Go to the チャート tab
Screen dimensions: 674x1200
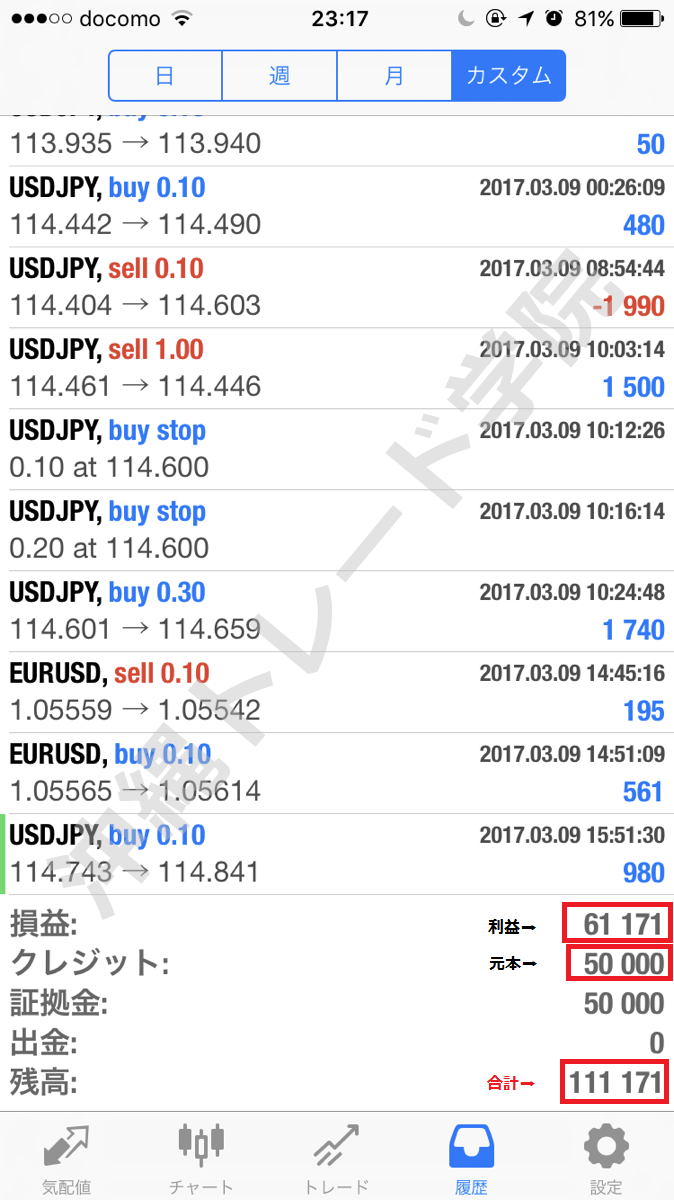(x=201, y=1157)
